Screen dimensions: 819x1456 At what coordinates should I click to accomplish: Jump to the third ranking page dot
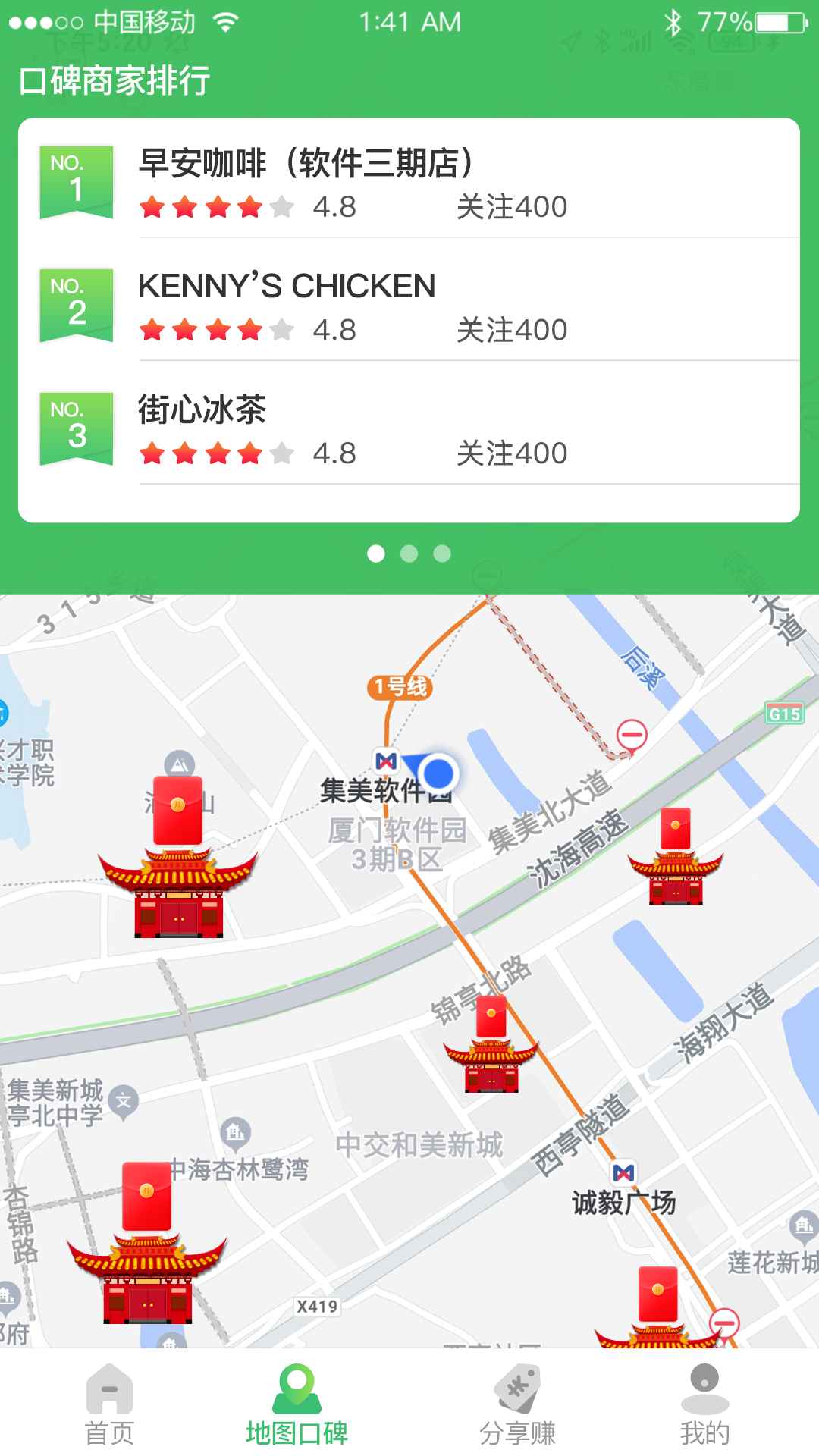pos(442,554)
